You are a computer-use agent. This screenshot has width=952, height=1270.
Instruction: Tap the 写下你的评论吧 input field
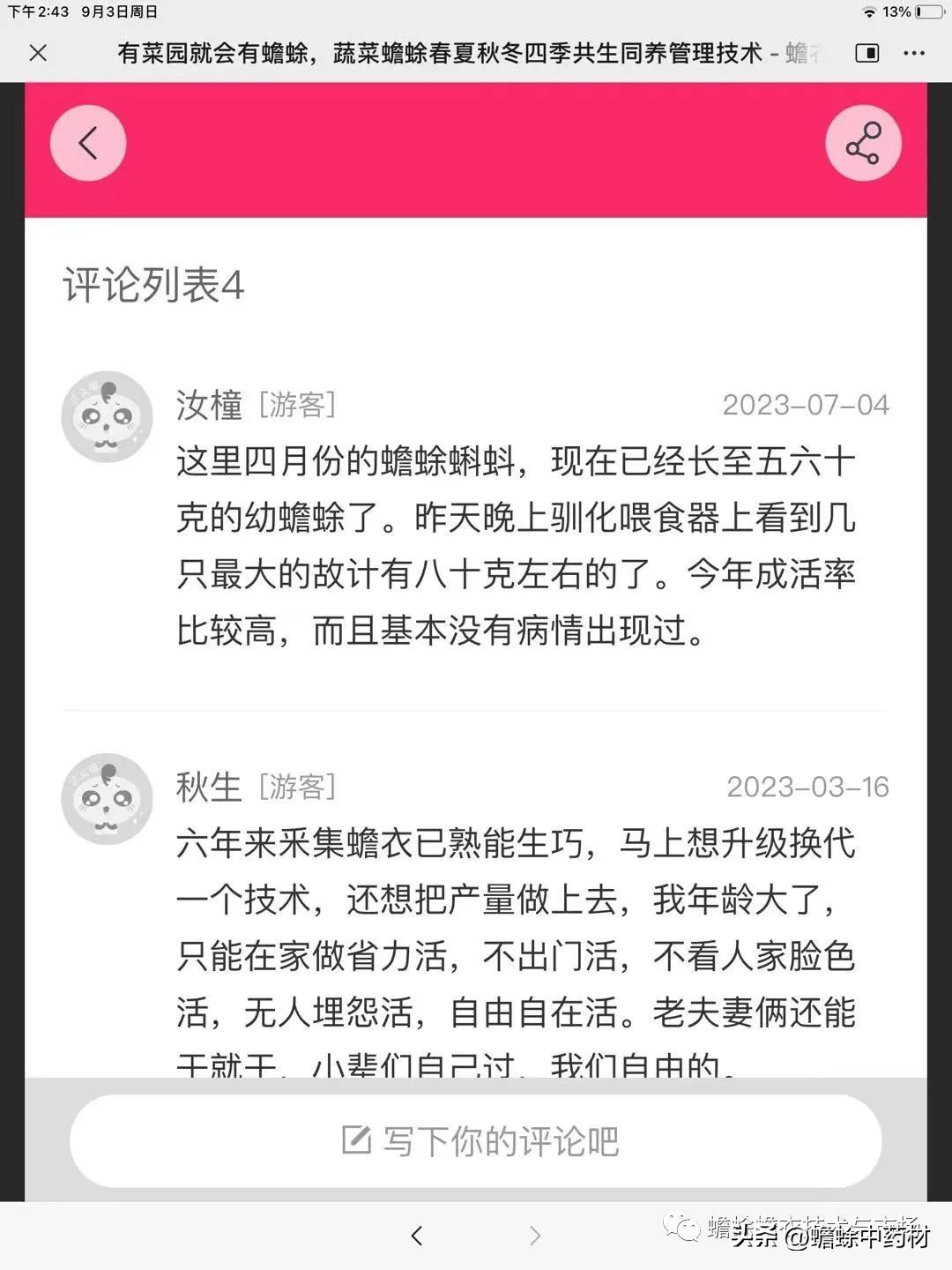(x=476, y=1139)
